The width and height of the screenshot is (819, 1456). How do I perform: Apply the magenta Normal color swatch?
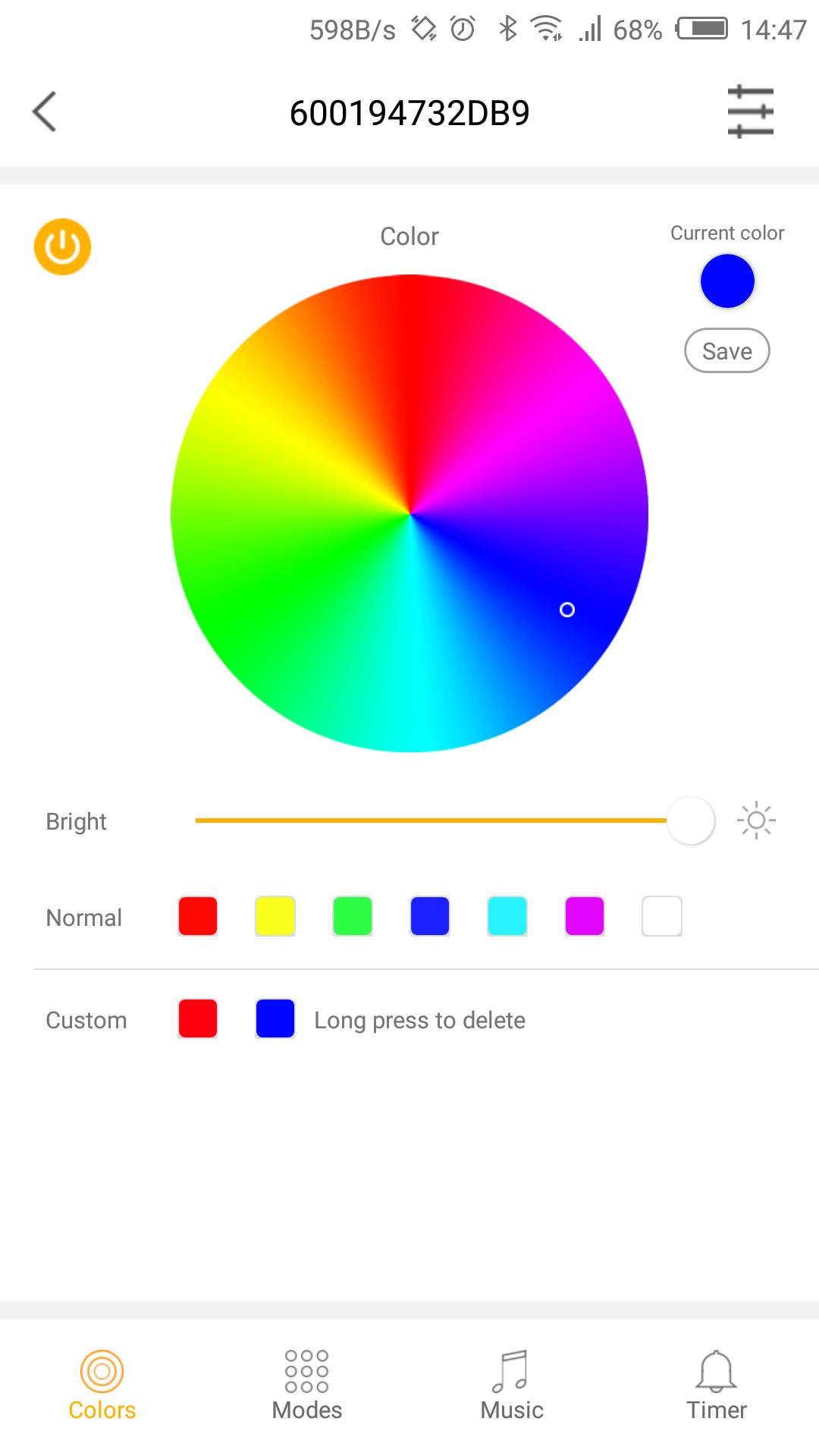585,916
